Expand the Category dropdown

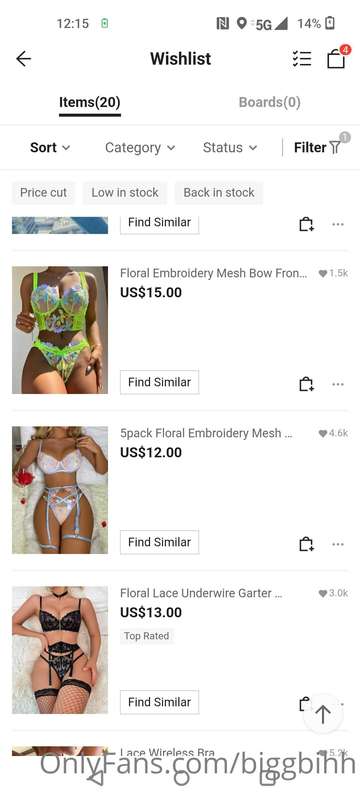140,147
